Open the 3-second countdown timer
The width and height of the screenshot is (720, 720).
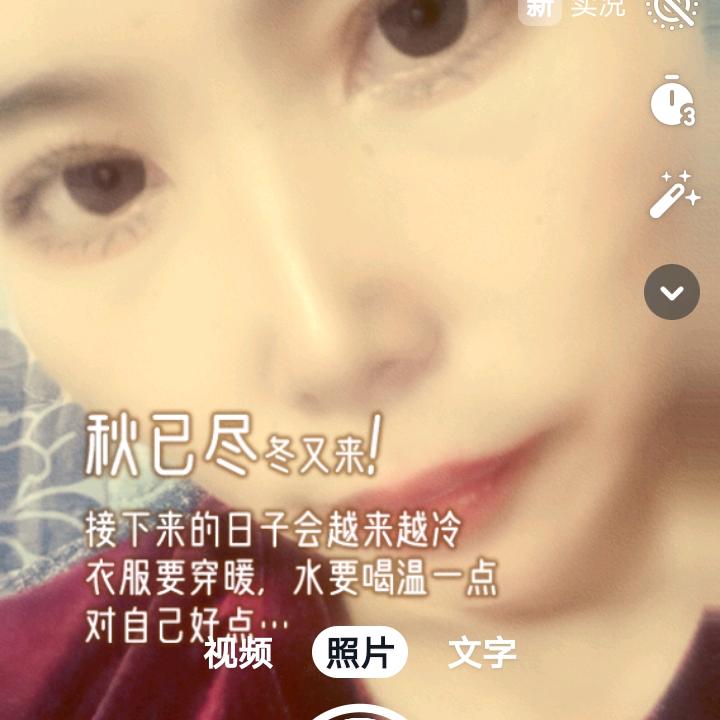click(672, 103)
